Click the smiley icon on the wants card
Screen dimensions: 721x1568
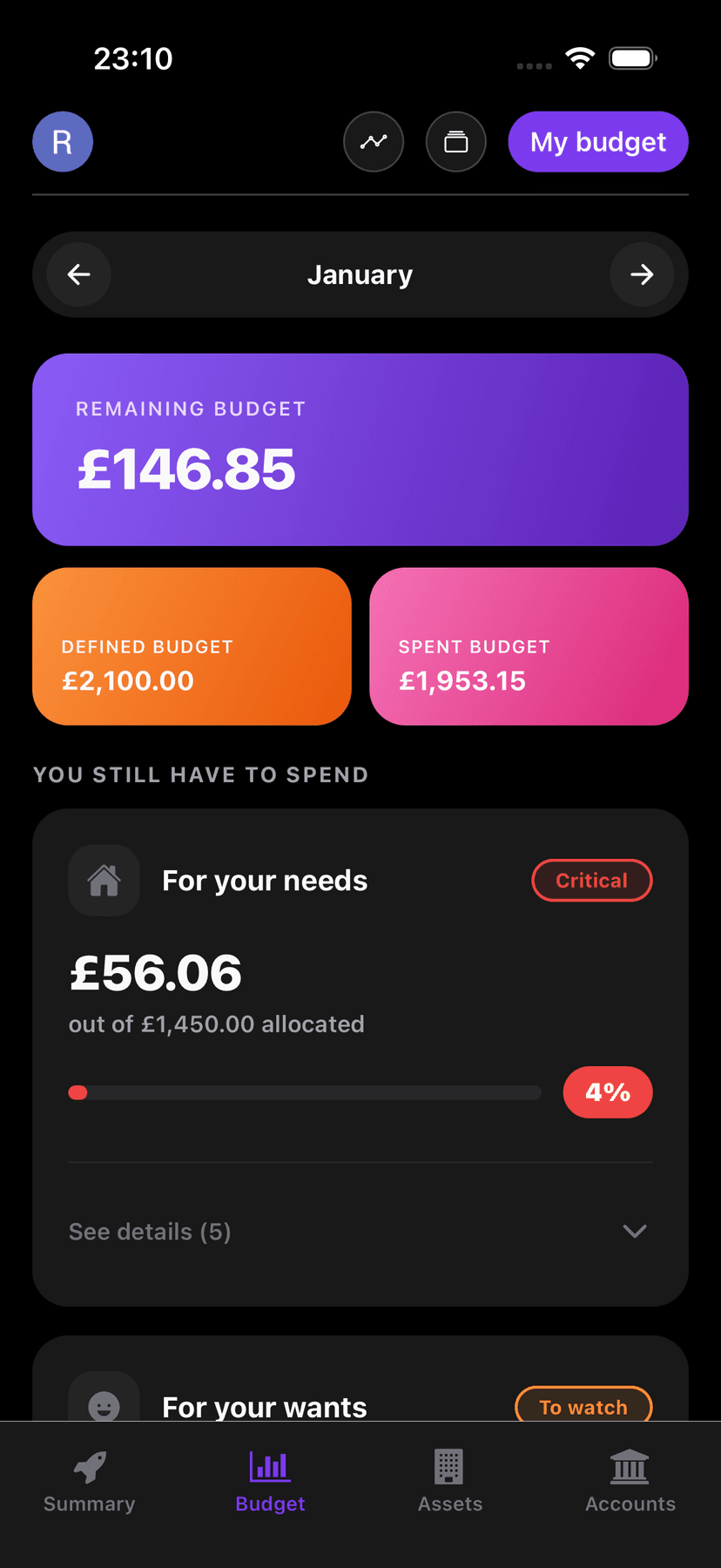click(x=104, y=1406)
